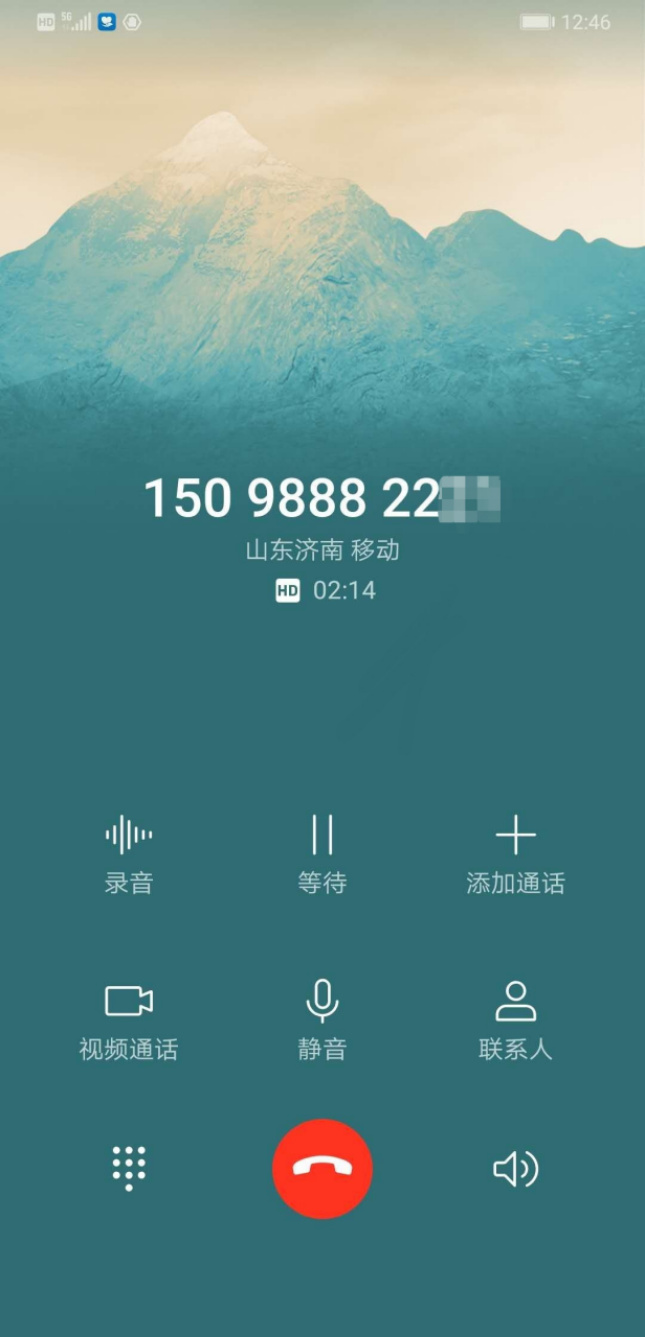
Task: Hang up the call with the red button
Action: pos(322,1168)
